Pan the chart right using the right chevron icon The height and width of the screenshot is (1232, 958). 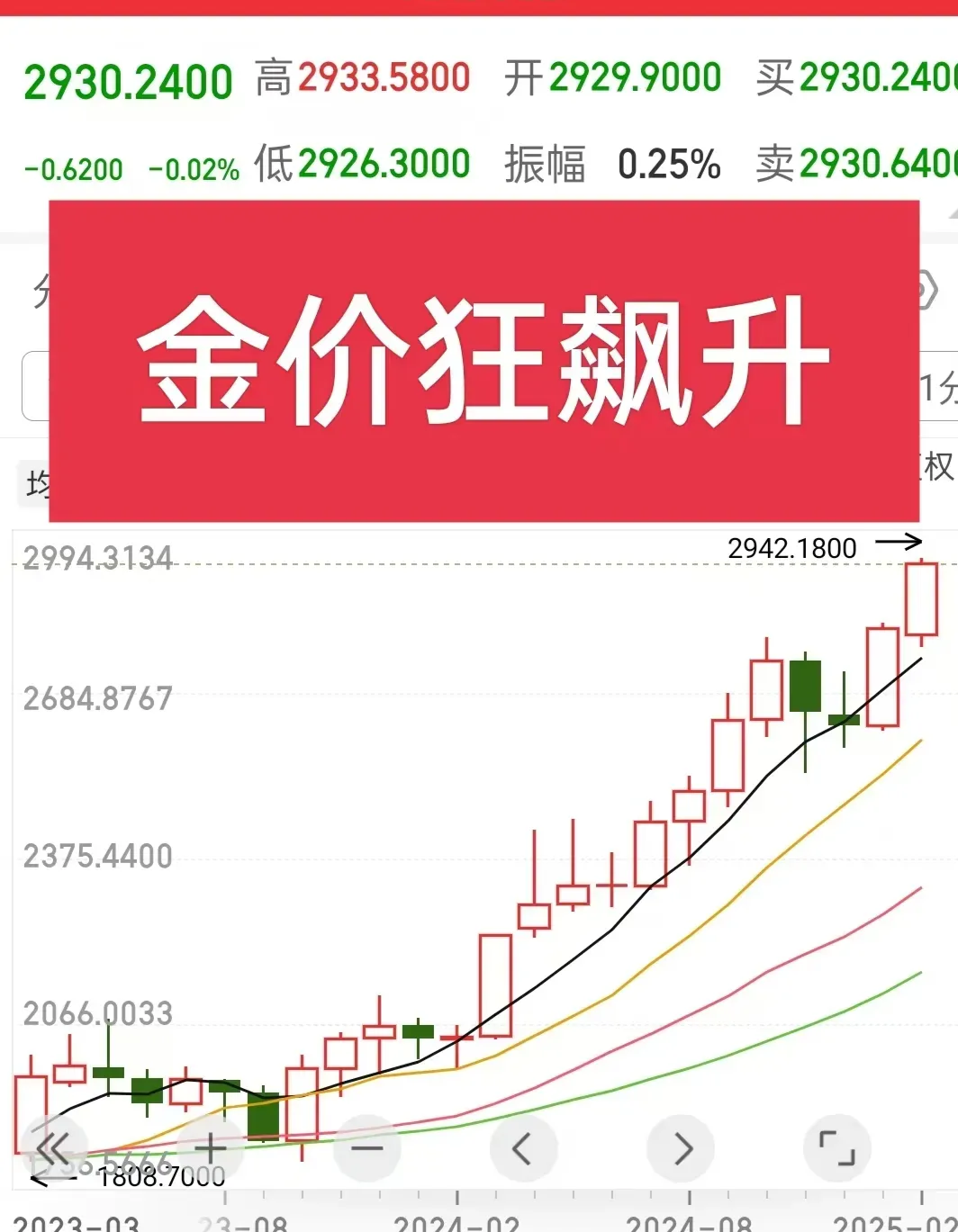pos(682,1149)
